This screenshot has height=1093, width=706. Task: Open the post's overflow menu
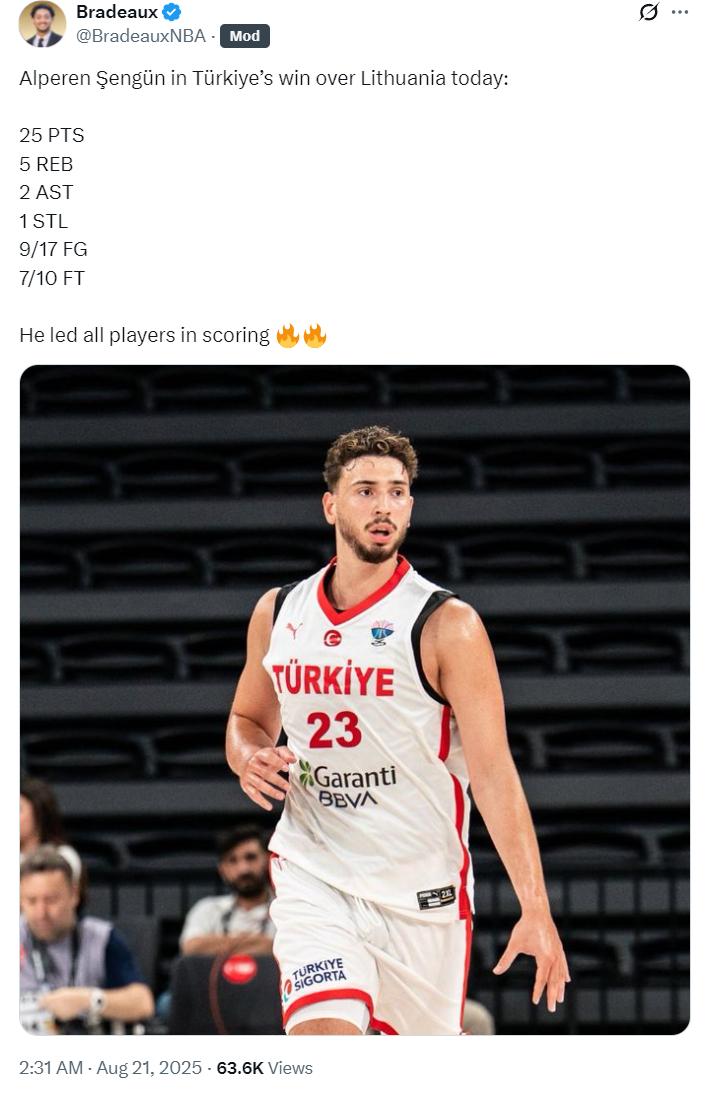point(680,12)
